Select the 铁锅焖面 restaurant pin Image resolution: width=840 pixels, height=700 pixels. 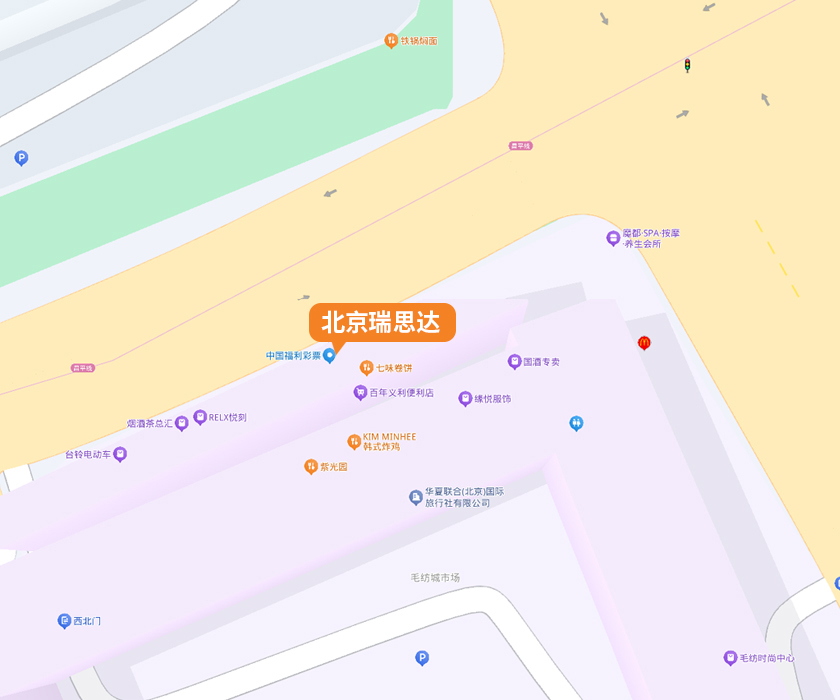tap(391, 41)
